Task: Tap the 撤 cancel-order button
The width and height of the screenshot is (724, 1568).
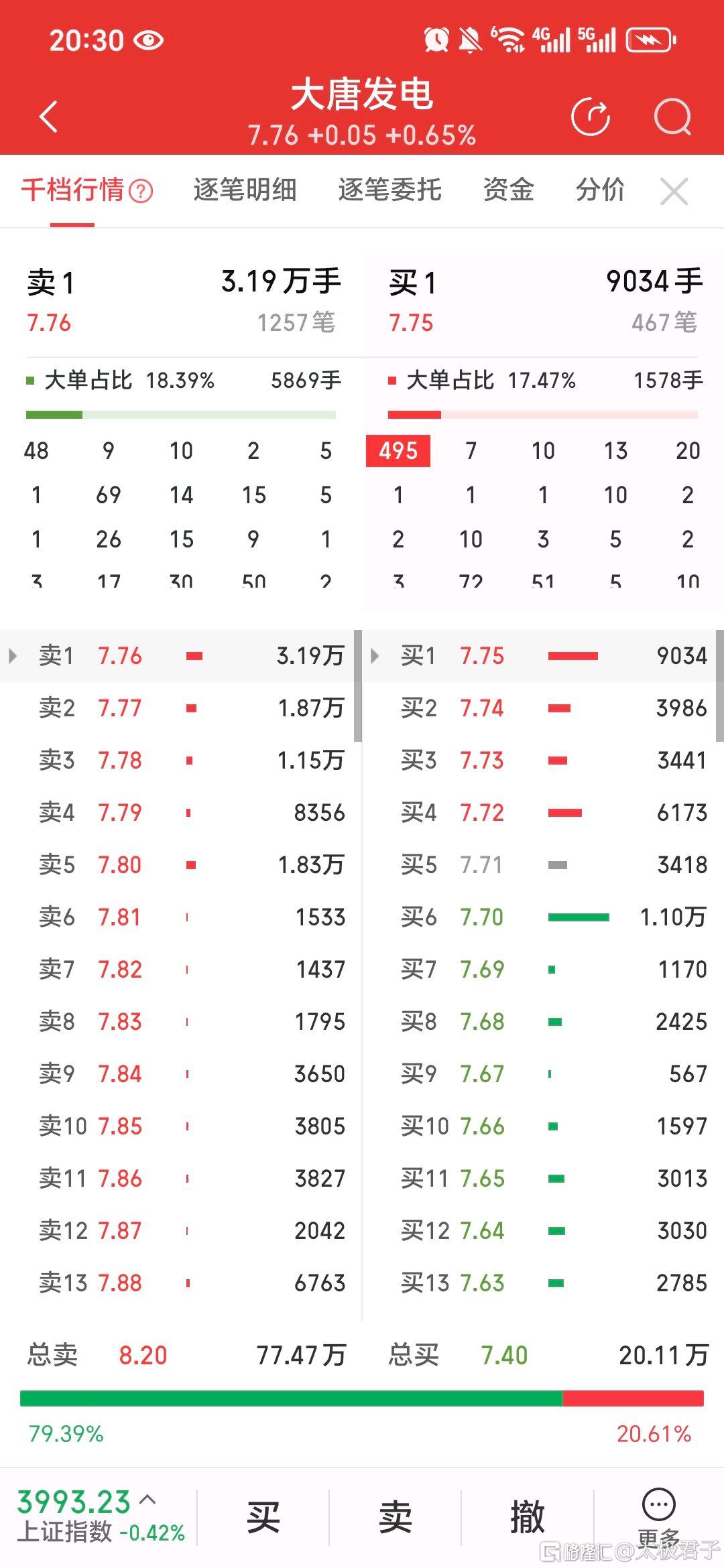Action: (528, 1518)
